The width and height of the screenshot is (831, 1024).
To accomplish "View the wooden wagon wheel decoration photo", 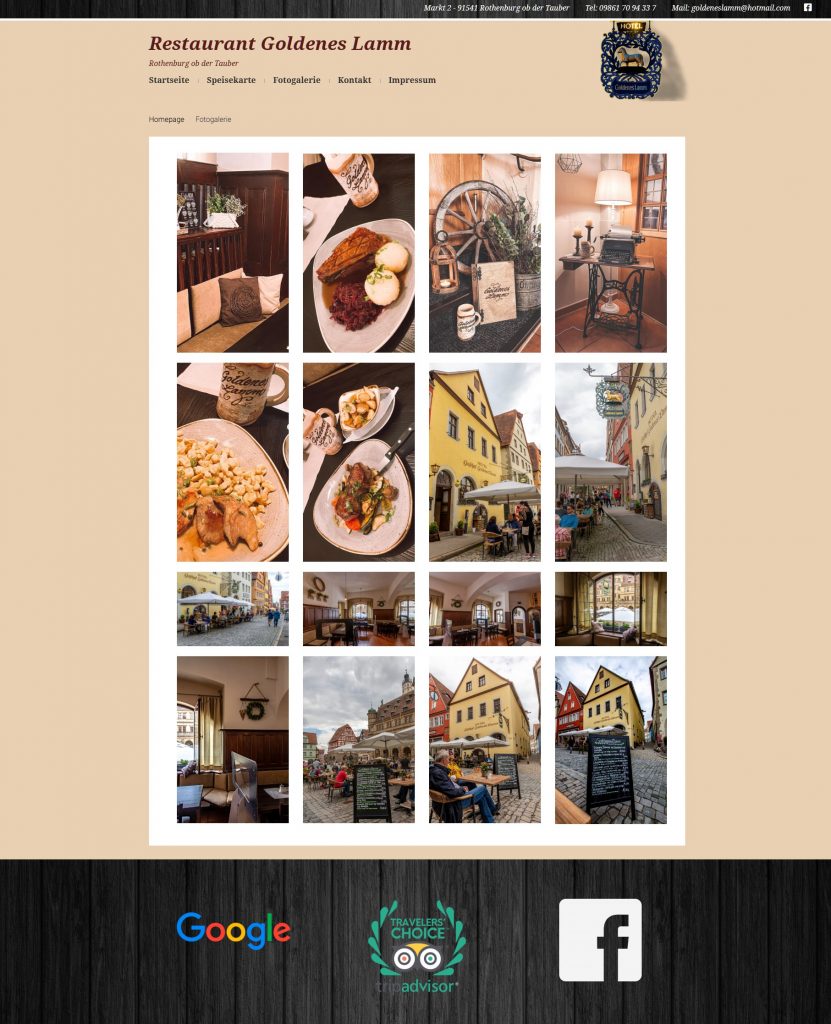I will (x=485, y=253).
